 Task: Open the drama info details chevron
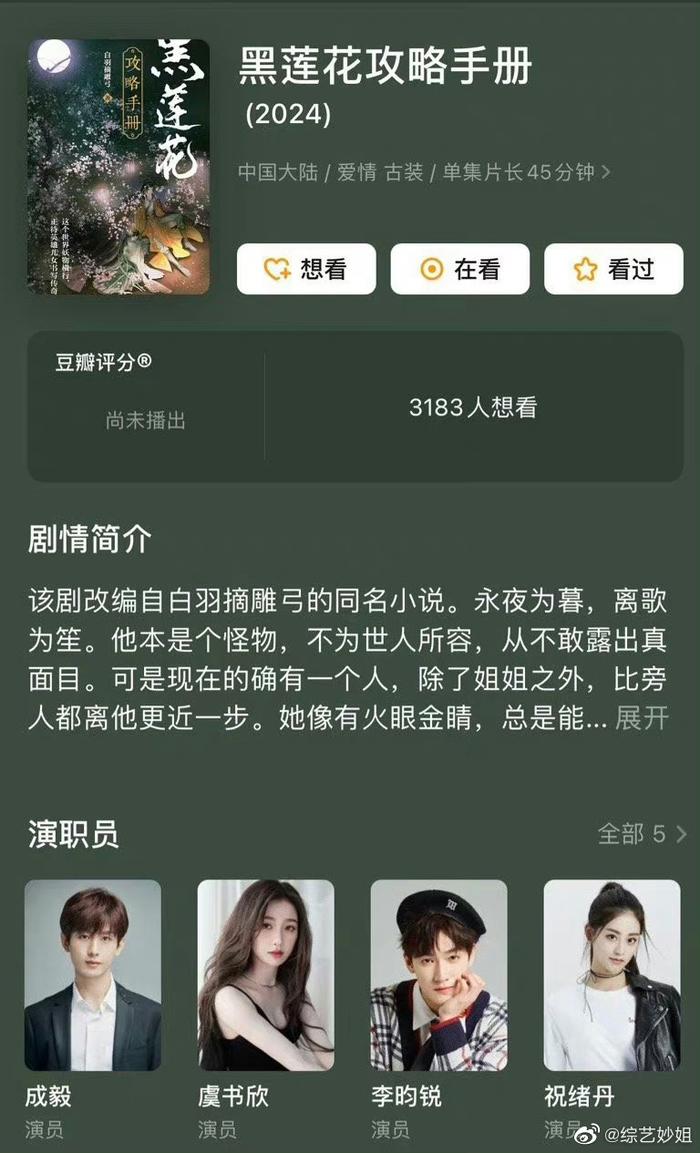(x=606, y=173)
